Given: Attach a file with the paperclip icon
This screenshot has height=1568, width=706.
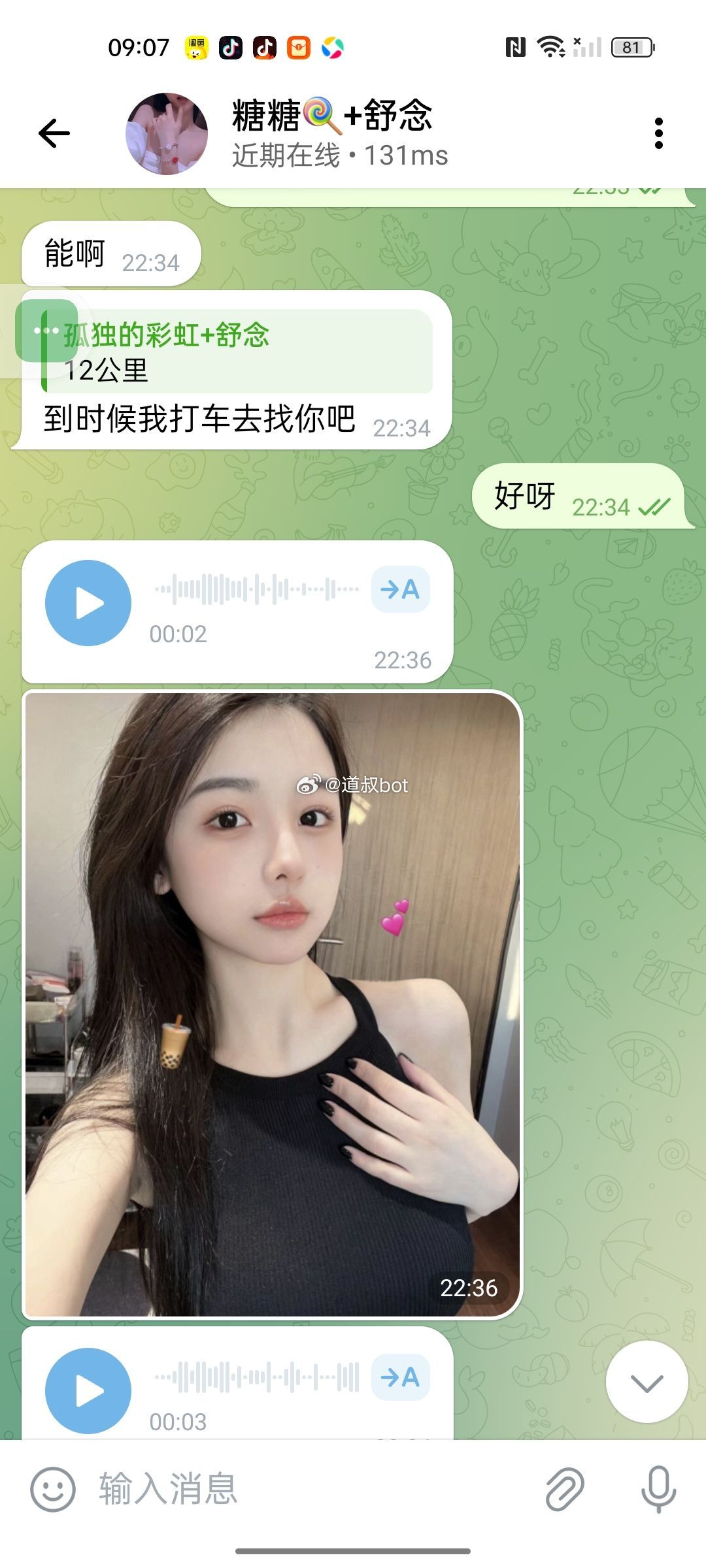Looking at the screenshot, I should point(564,1490).
